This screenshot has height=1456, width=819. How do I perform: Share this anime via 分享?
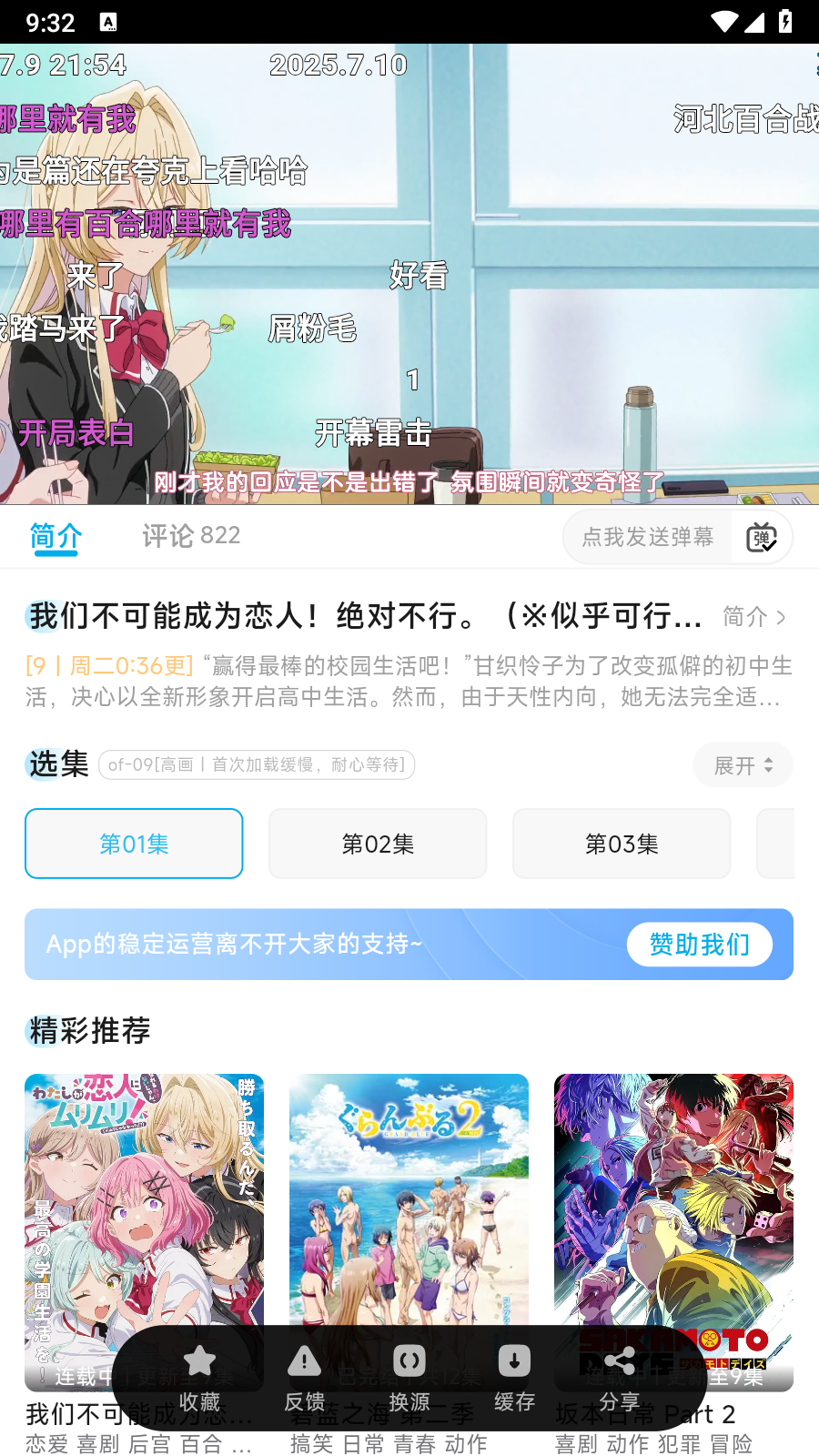(x=619, y=1378)
